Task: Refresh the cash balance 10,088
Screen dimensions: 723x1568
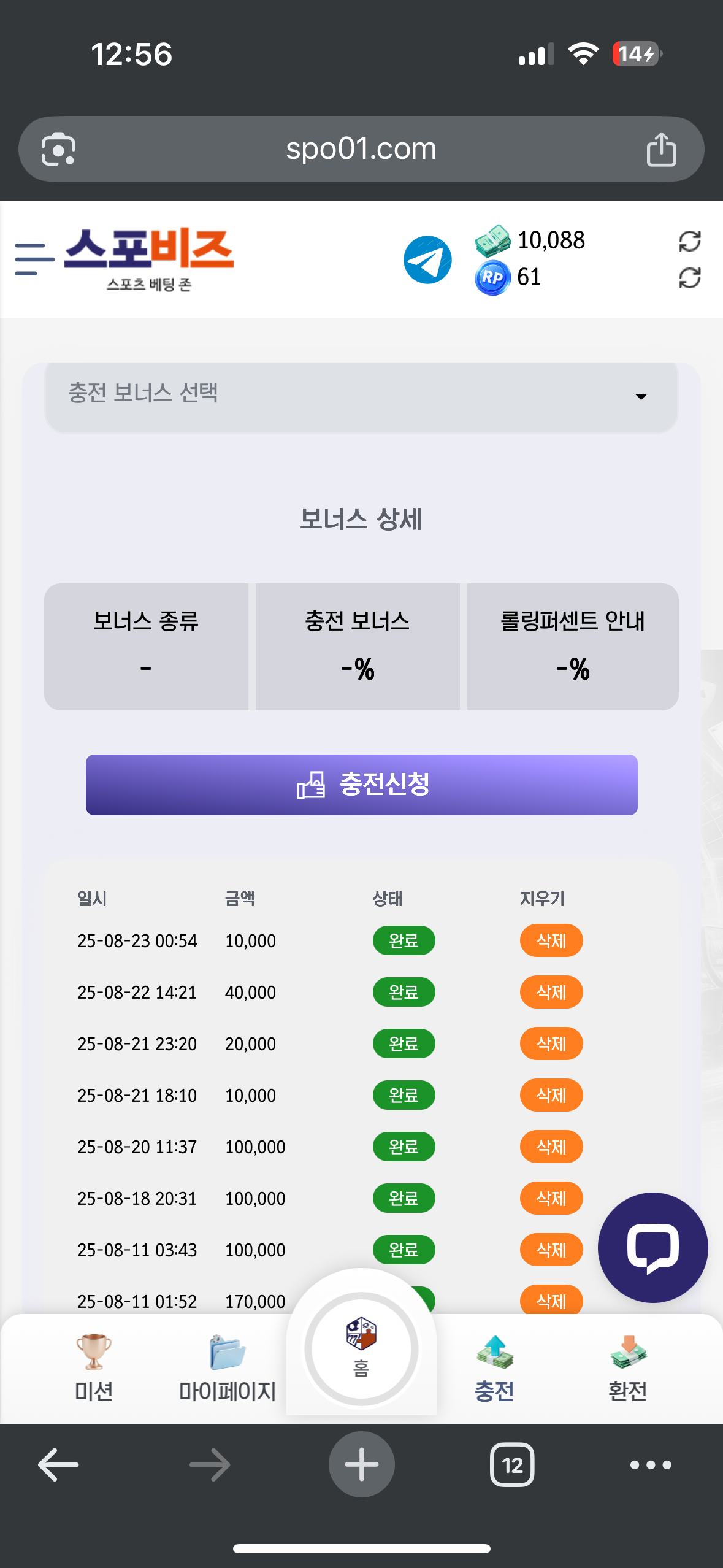Action: pyautogui.click(x=689, y=241)
